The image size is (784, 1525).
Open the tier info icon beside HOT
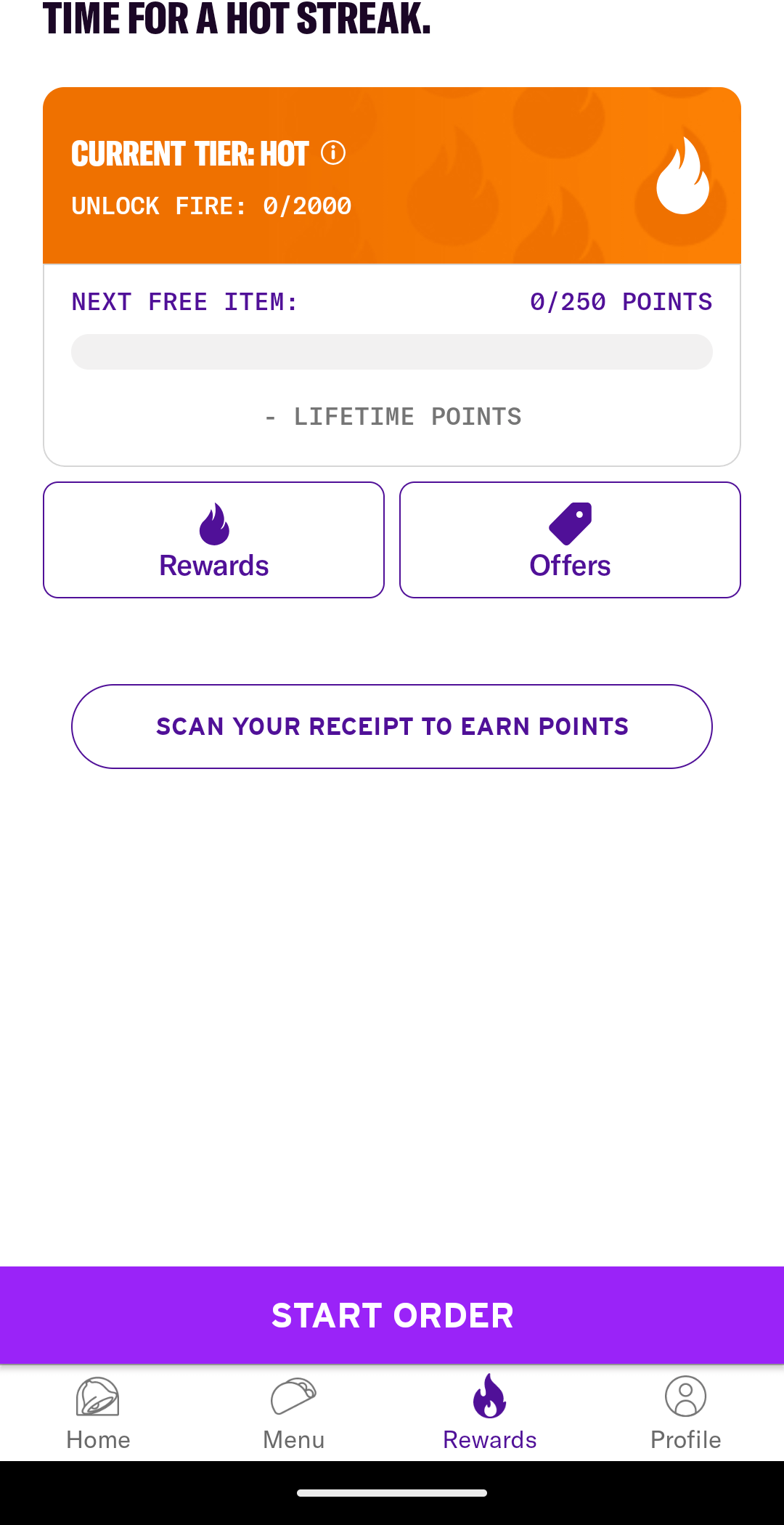click(x=333, y=153)
